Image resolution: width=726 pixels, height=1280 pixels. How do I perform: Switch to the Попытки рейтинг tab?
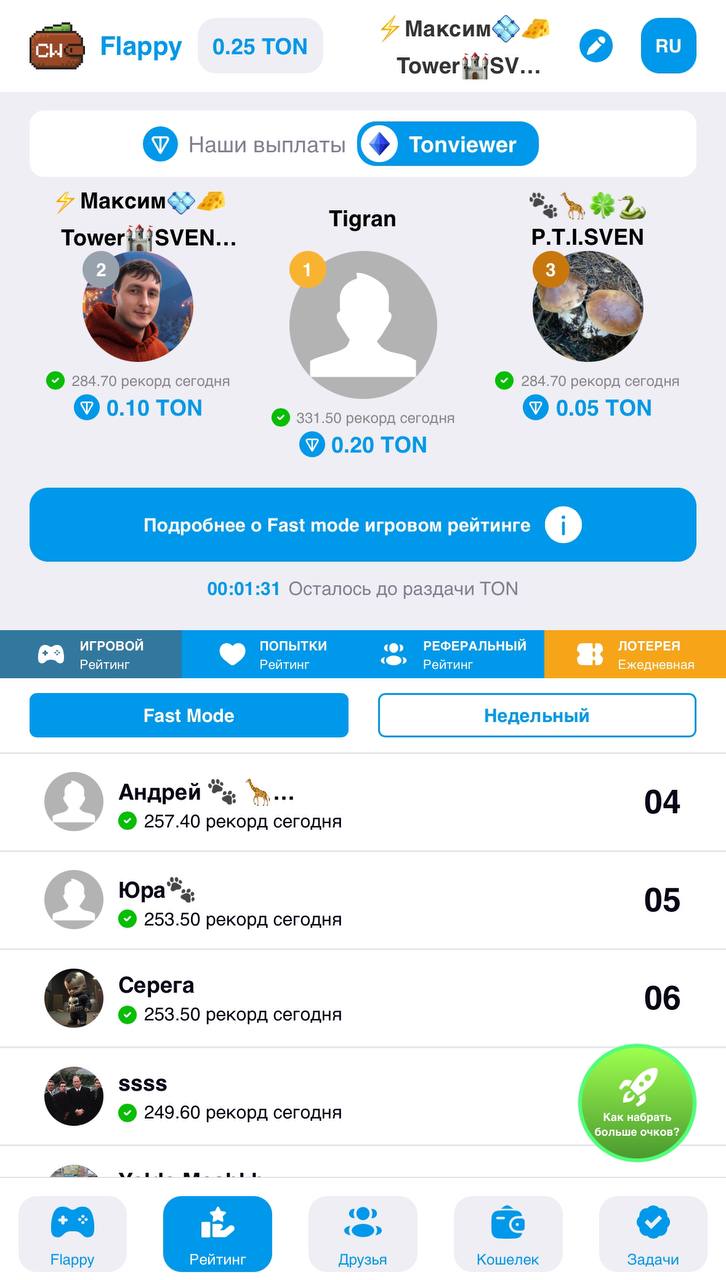coord(272,654)
